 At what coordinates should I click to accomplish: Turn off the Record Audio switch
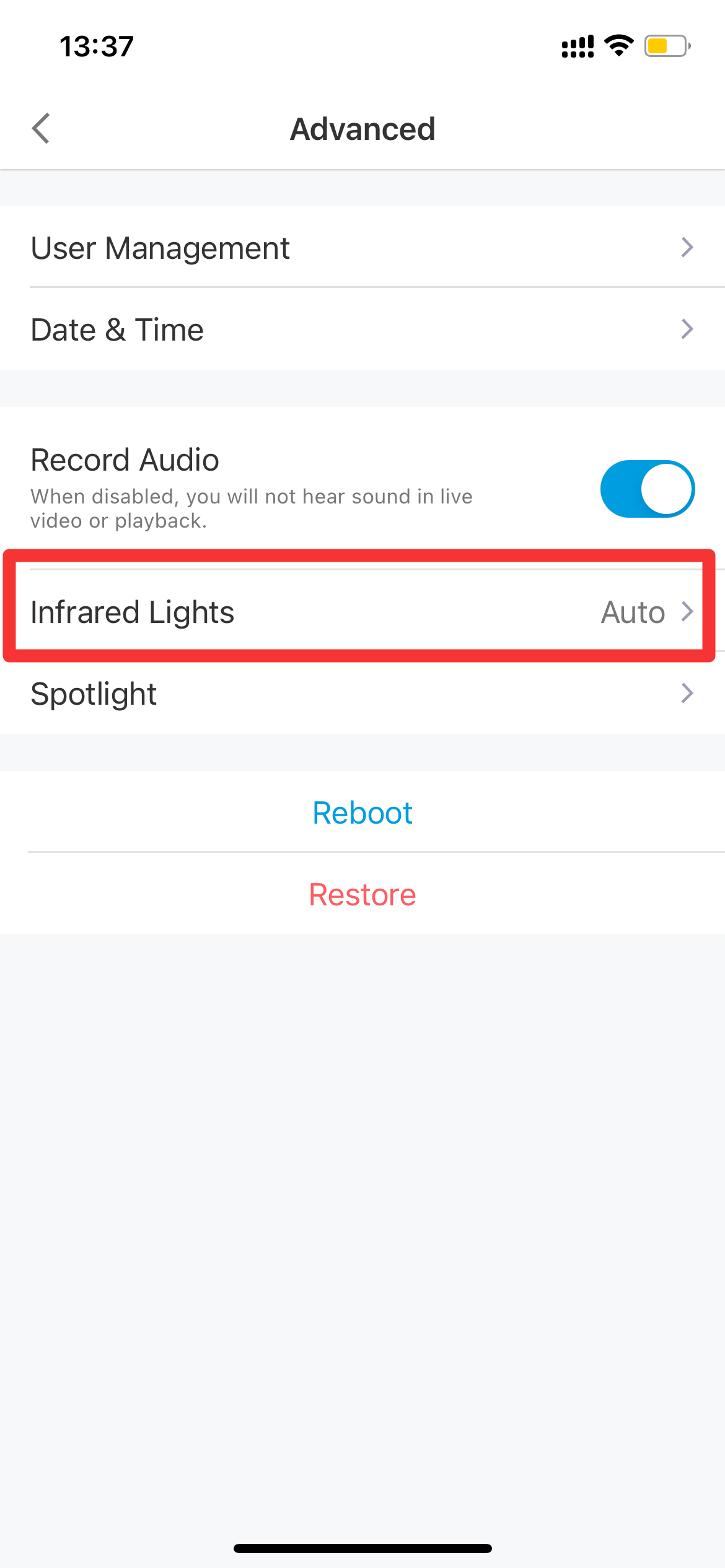coord(647,489)
